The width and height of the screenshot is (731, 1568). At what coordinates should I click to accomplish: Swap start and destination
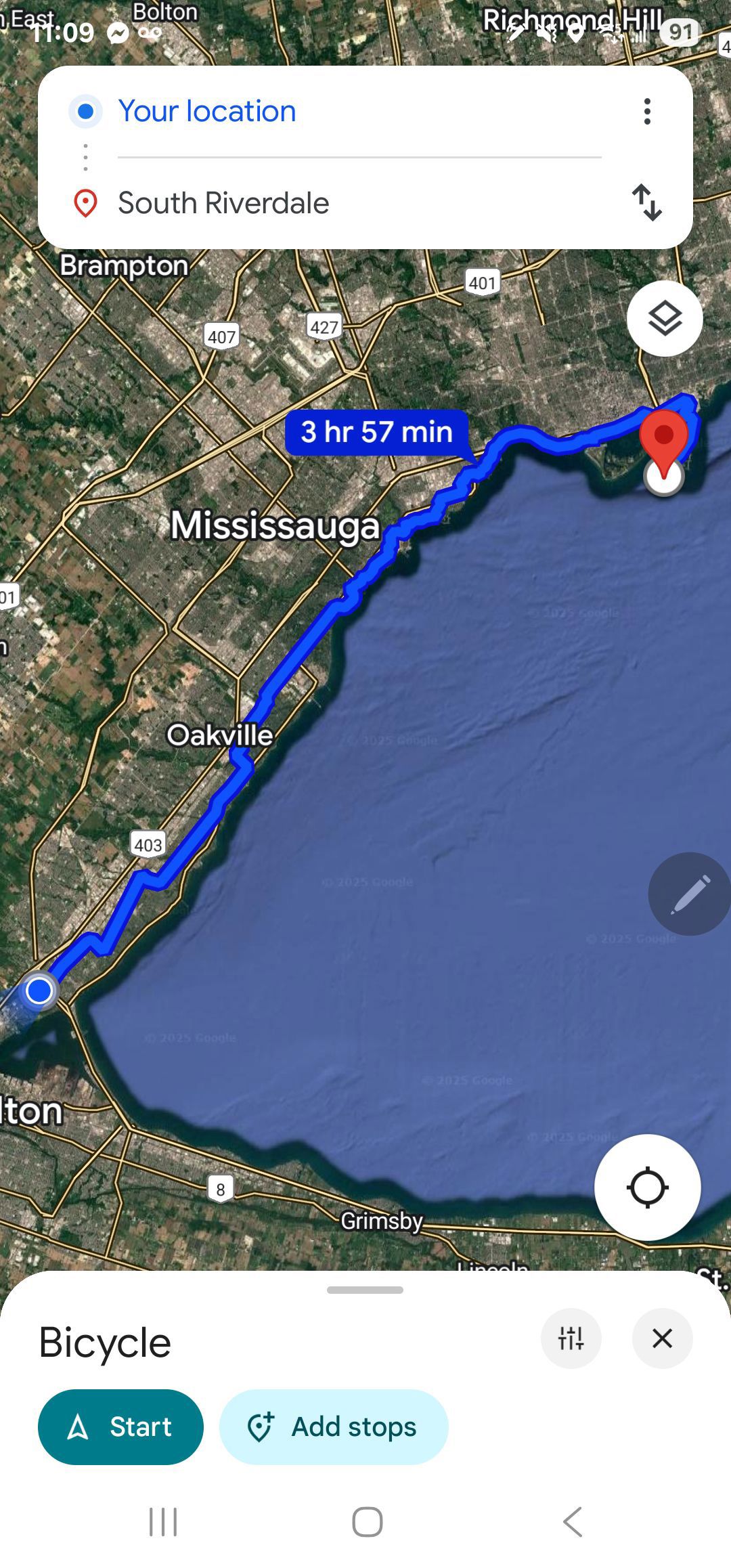647,202
